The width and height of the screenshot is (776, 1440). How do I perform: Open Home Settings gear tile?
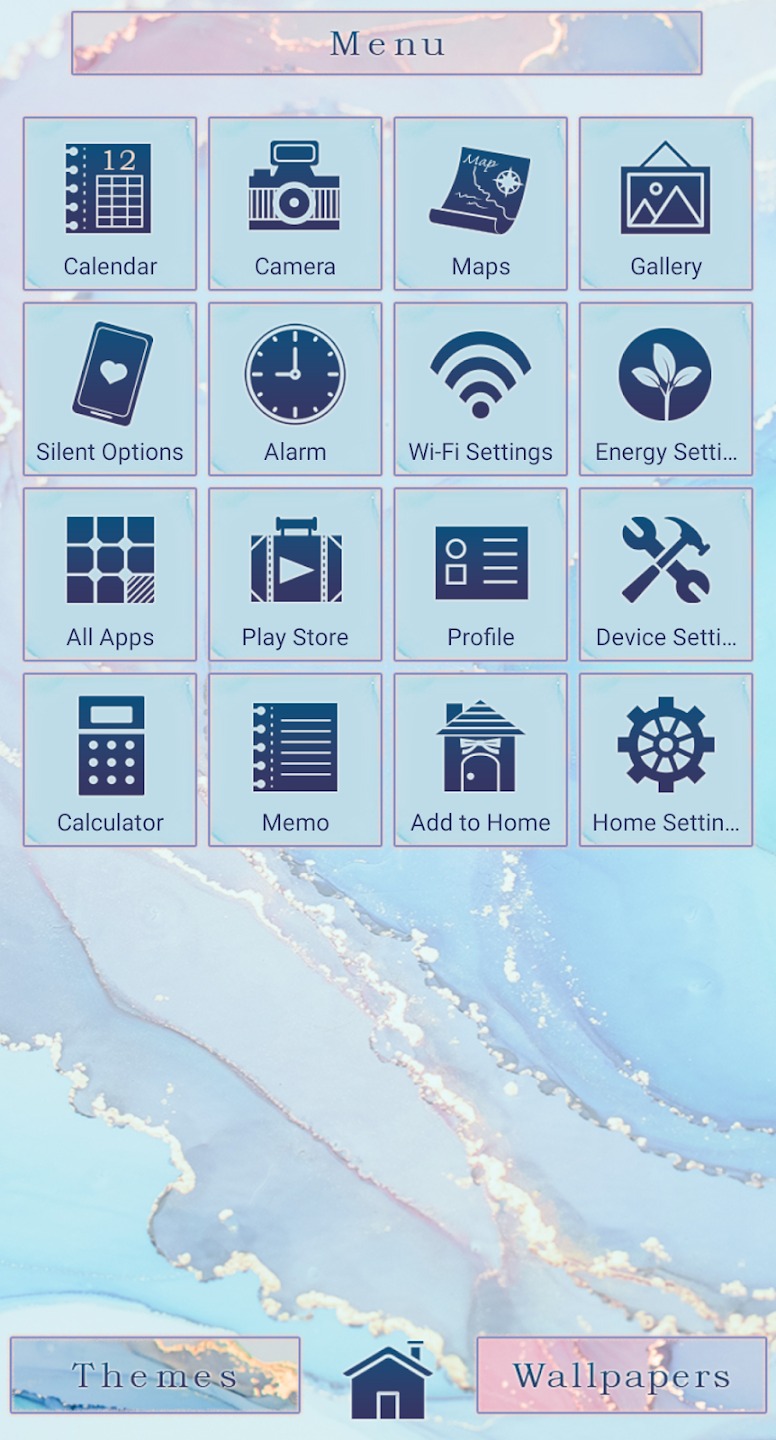[666, 760]
